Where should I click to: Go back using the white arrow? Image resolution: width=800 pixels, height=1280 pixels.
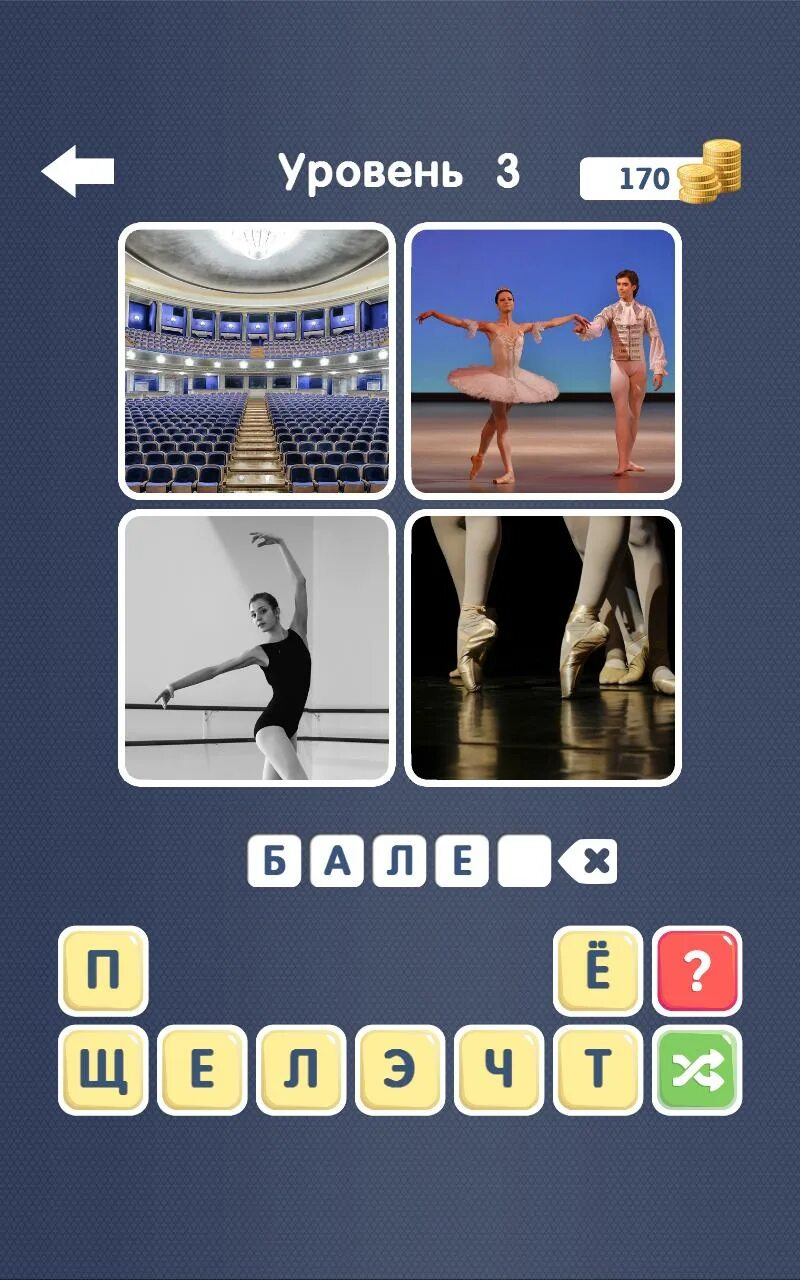click(78, 171)
